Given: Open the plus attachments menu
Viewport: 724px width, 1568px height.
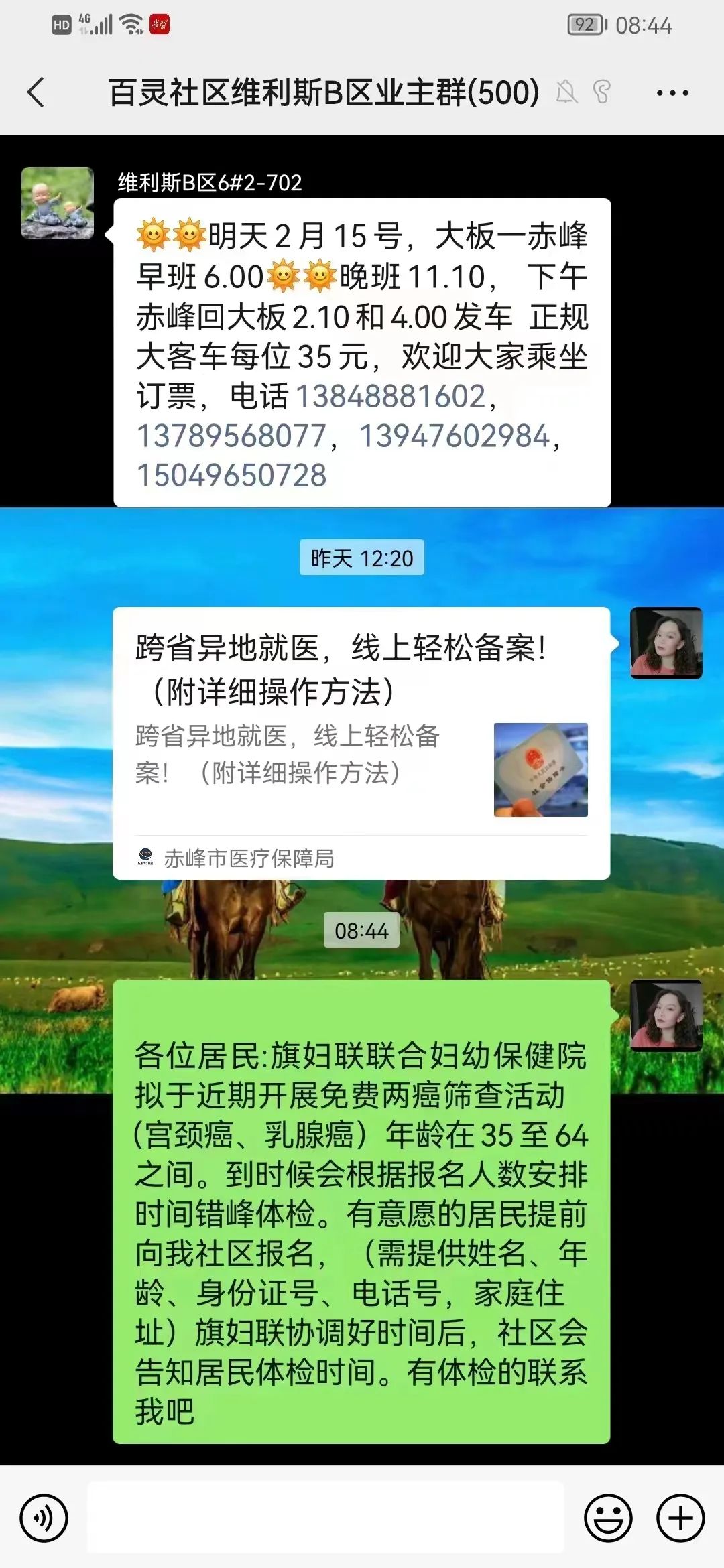Looking at the screenshot, I should tap(680, 1518).
